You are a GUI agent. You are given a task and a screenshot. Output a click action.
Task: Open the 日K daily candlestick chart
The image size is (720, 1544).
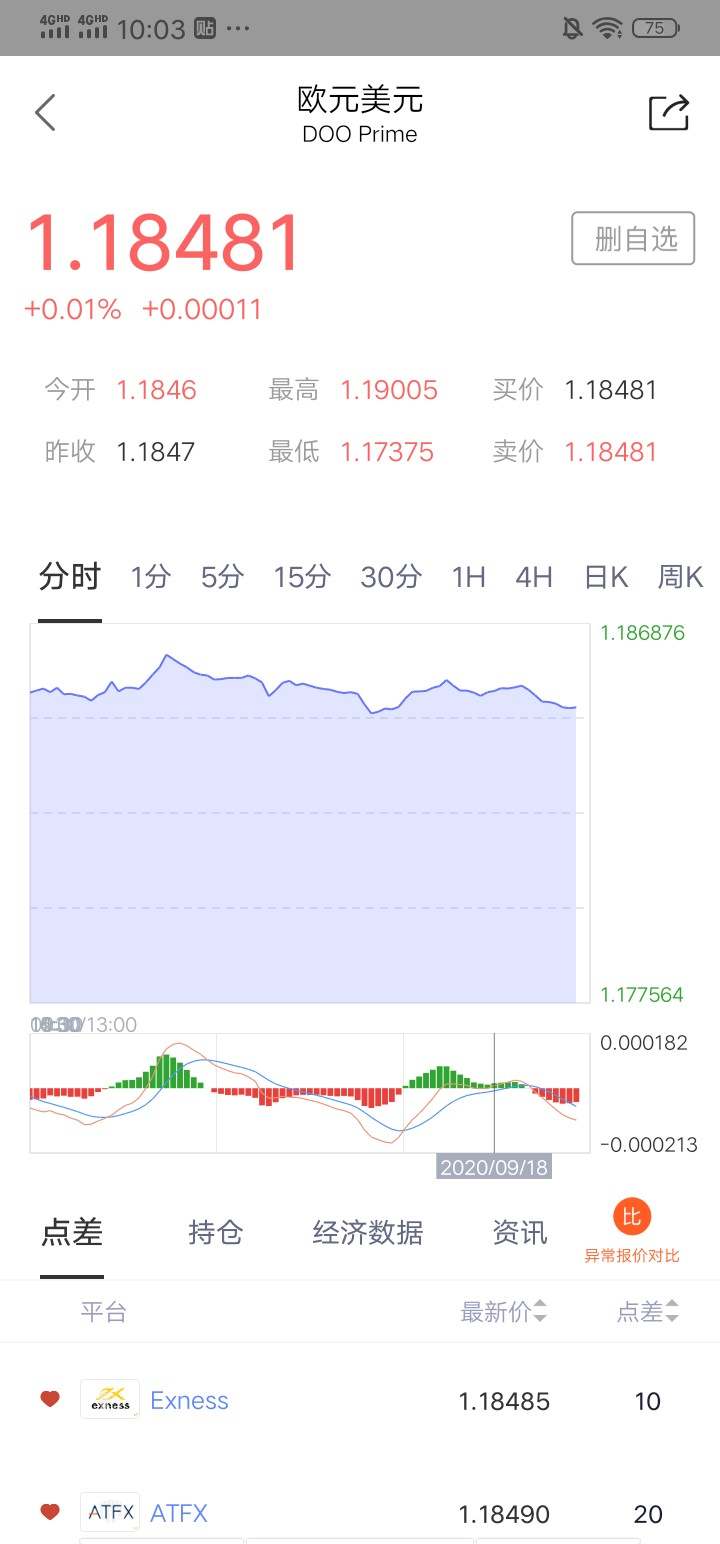(x=606, y=577)
